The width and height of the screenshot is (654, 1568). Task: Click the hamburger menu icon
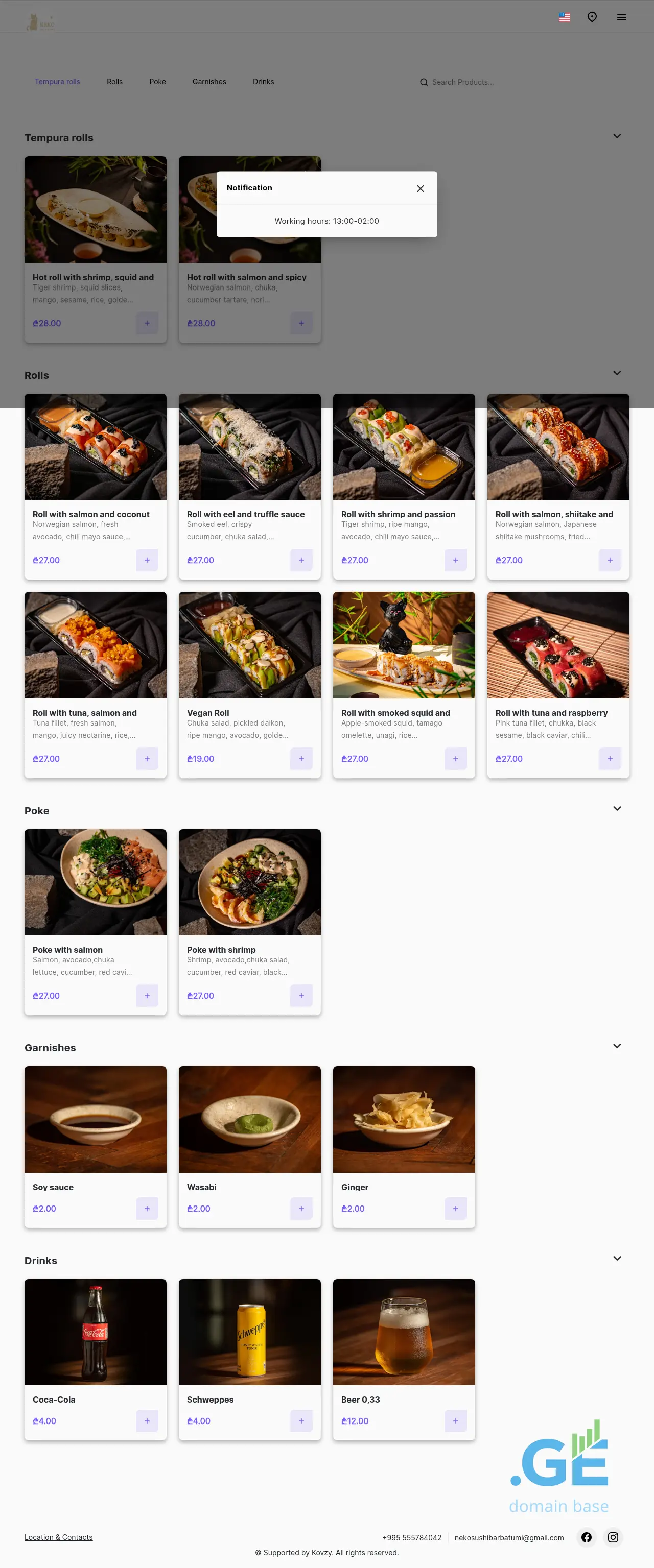click(621, 16)
